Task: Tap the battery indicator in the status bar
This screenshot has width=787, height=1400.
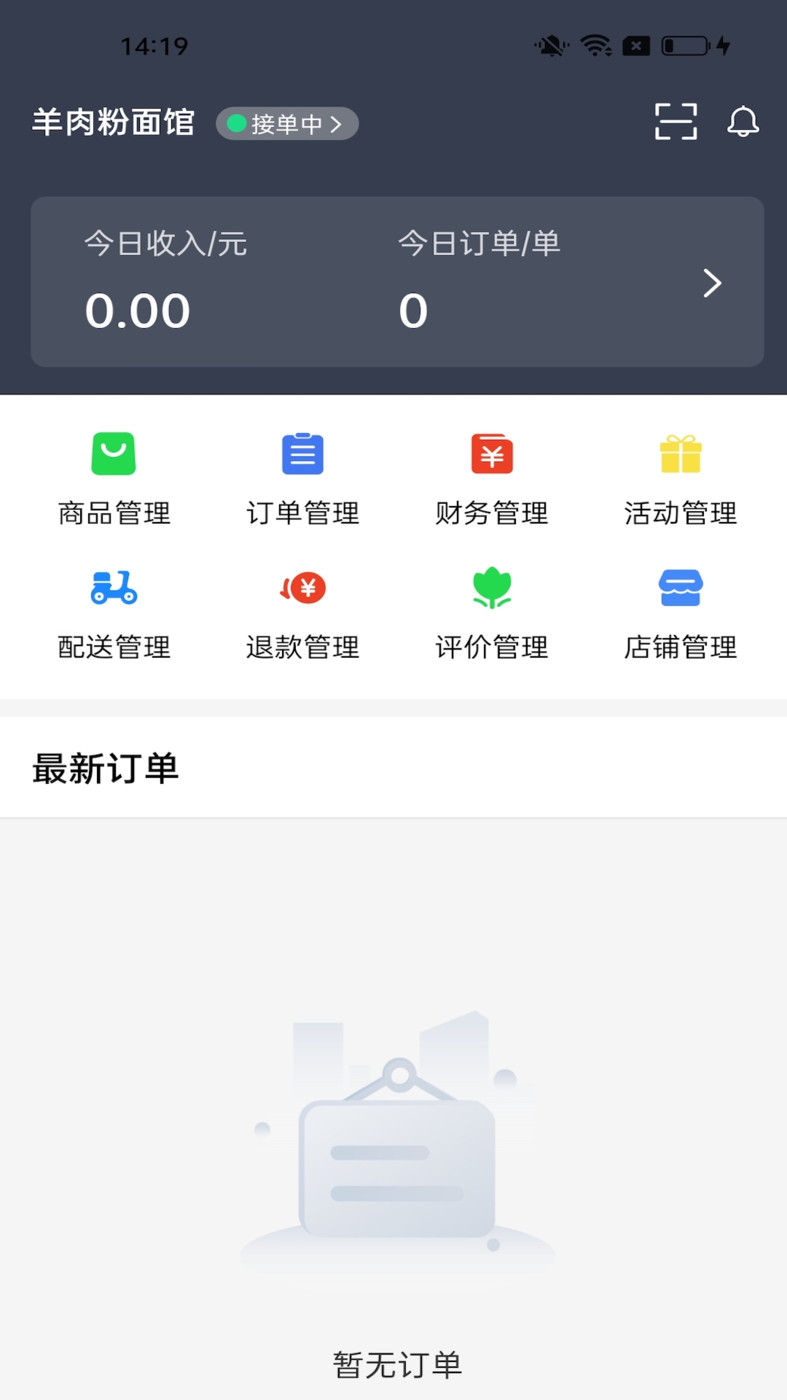Action: [x=686, y=44]
